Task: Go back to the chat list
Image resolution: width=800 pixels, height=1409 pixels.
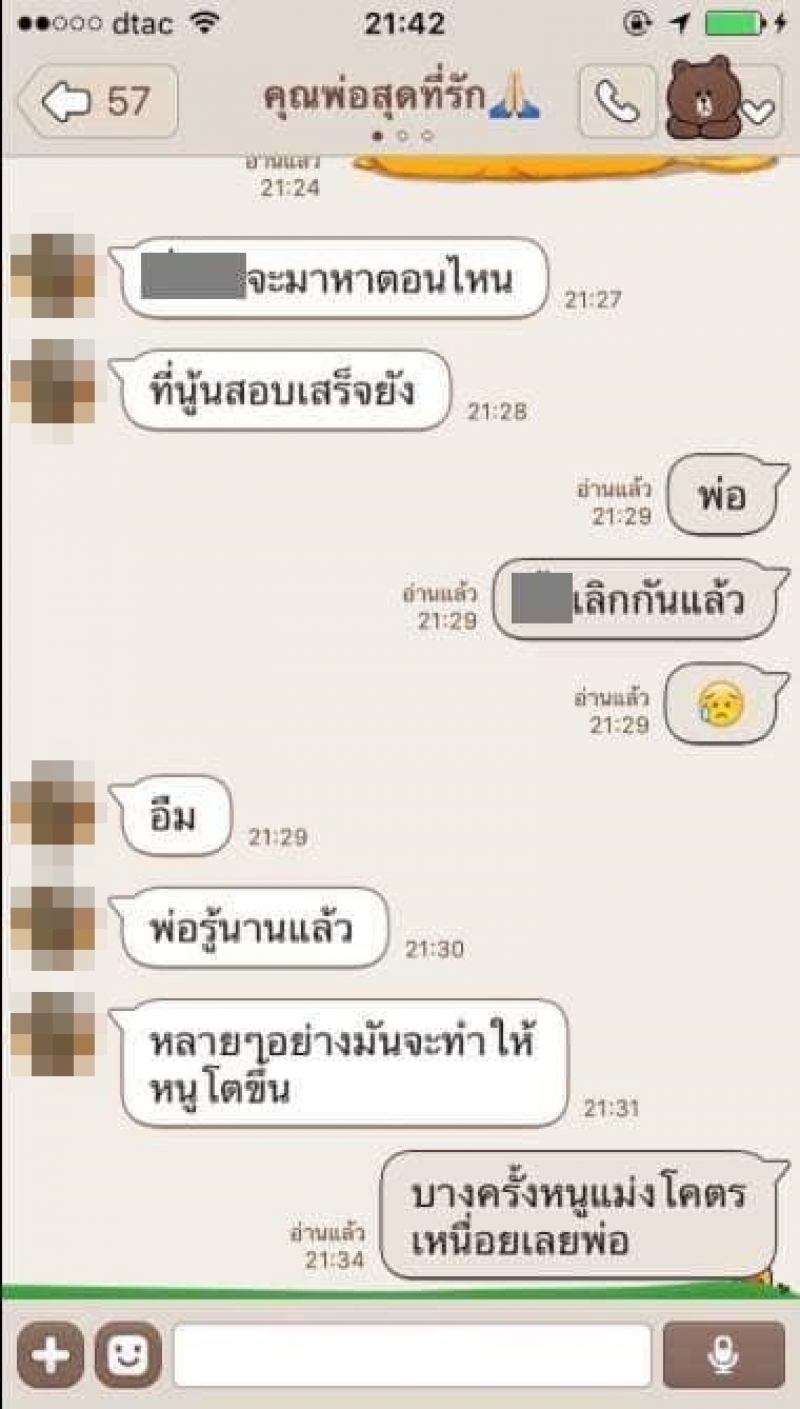Action: click(97, 102)
